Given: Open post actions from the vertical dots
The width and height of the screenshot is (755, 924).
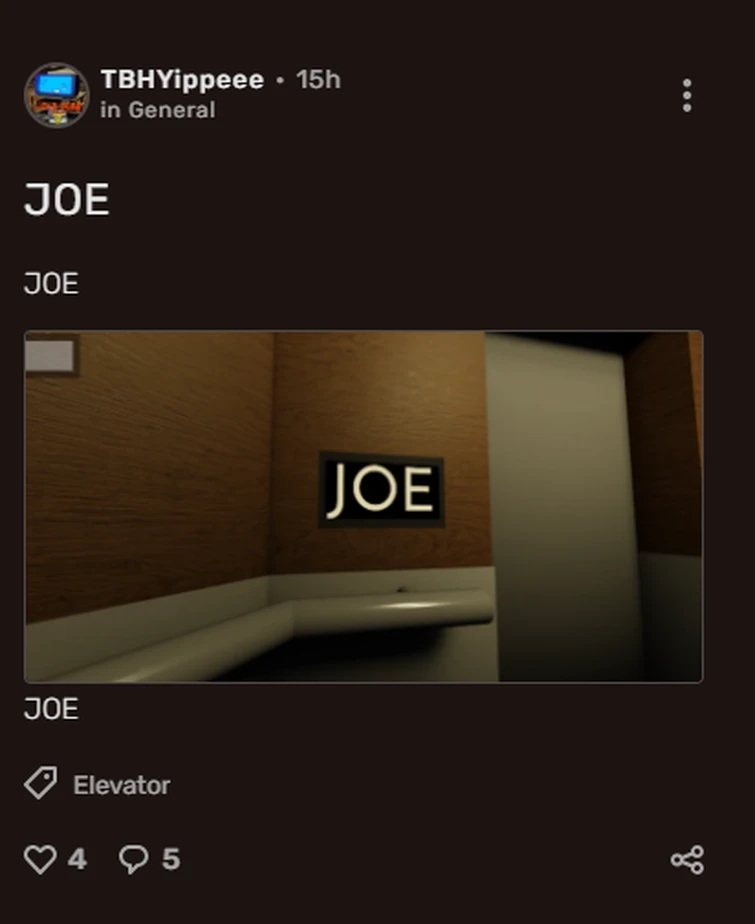Looking at the screenshot, I should [687, 96].
